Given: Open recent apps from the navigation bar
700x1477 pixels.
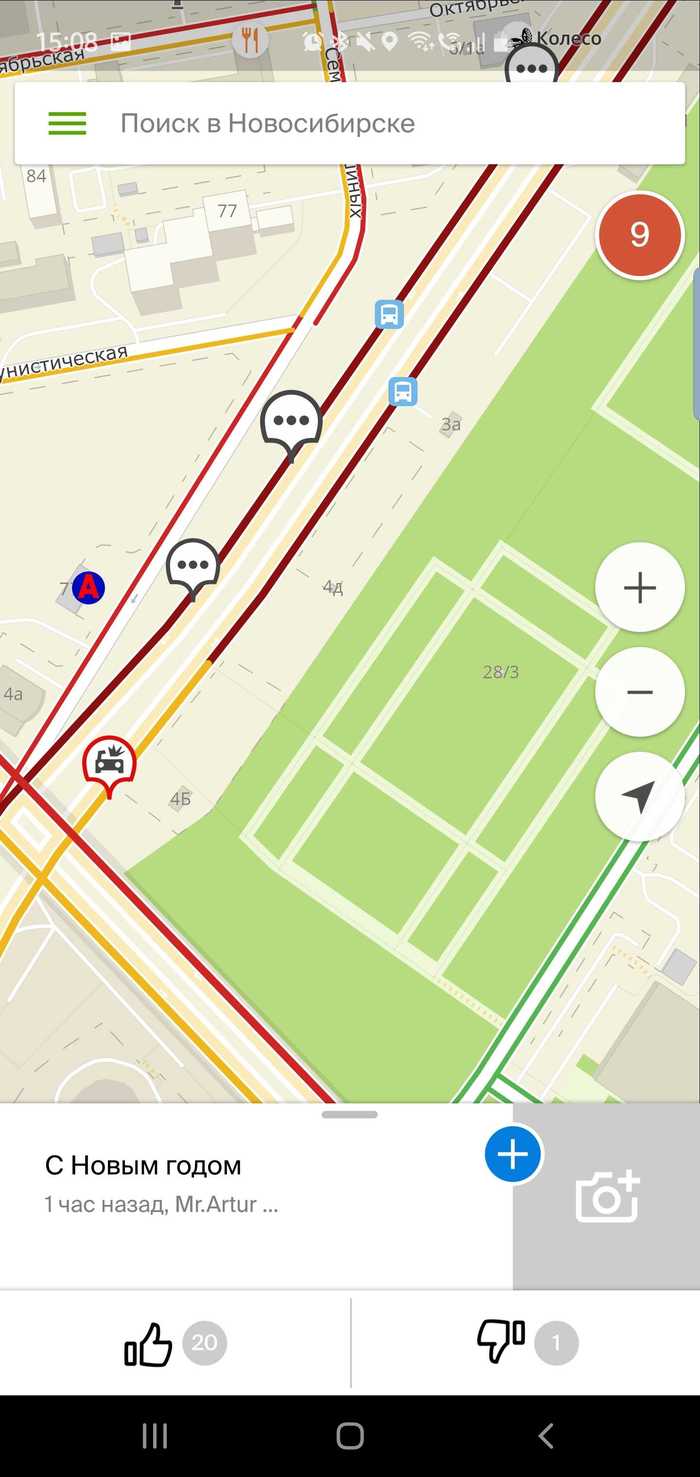Looking at the screenshot, I should coord(155,1436).
